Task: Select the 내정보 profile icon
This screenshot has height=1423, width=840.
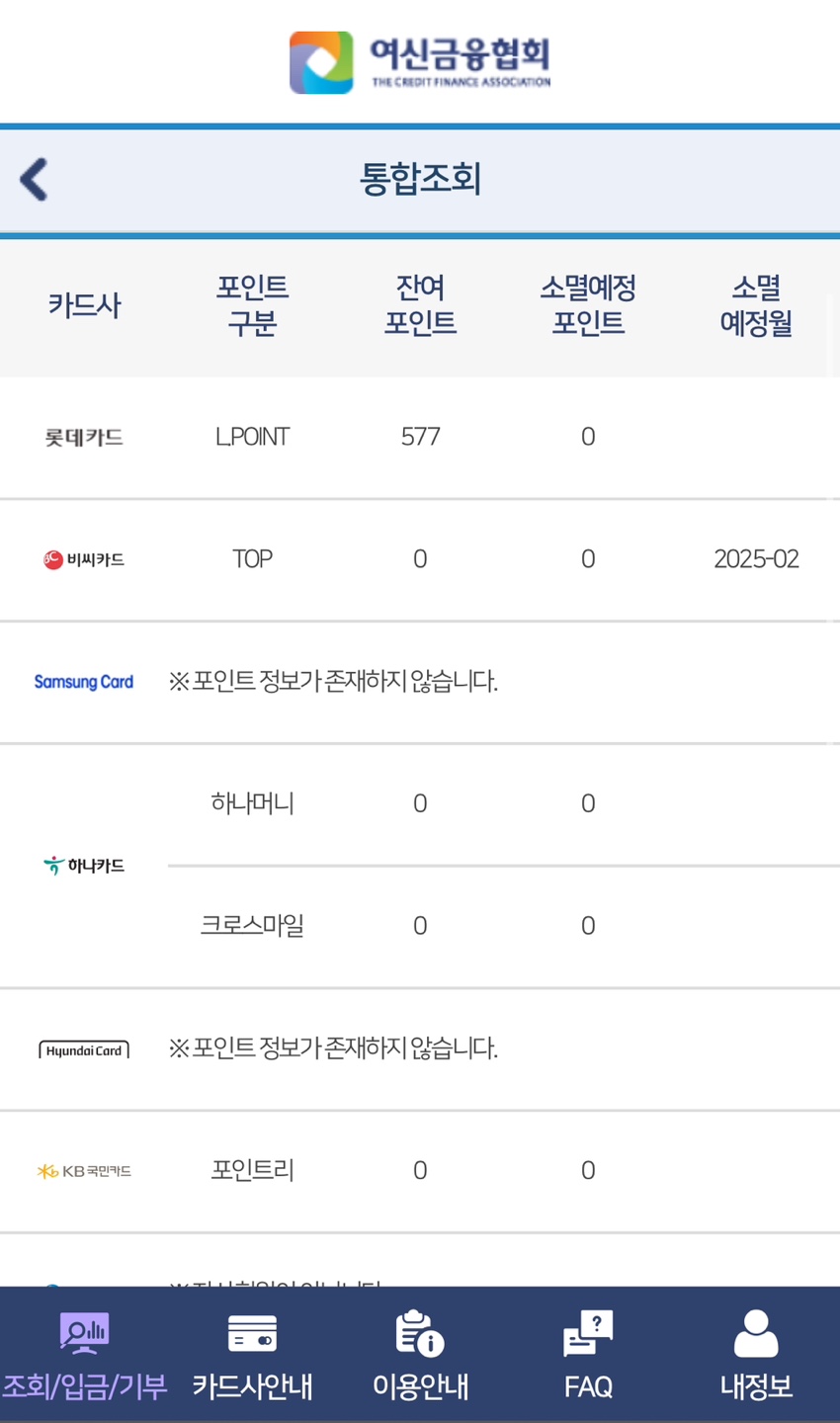Action: [756, 1352]
